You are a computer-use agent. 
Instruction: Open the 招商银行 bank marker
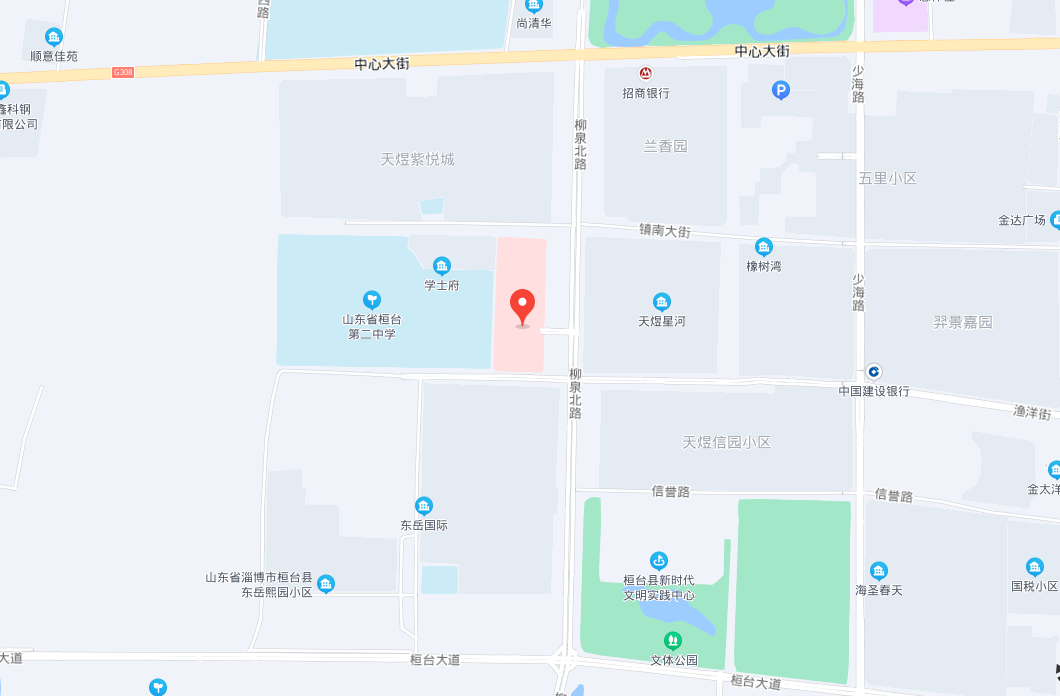pos(646,74)
